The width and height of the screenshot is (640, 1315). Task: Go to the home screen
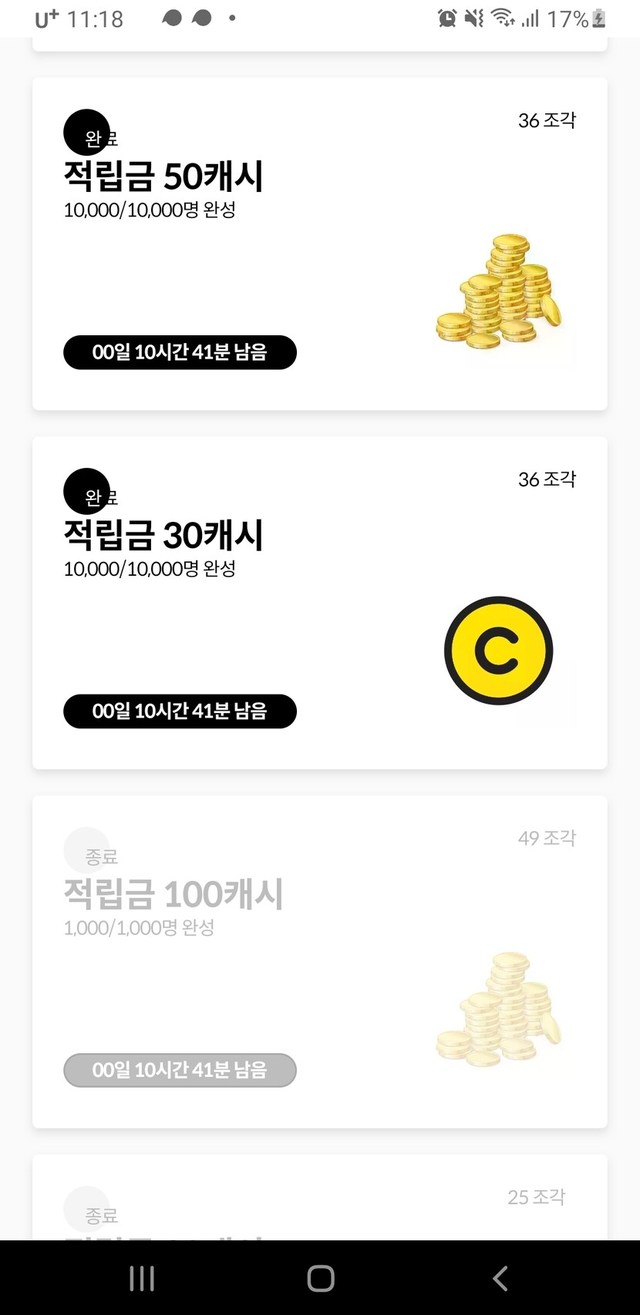coord(320,1277)
